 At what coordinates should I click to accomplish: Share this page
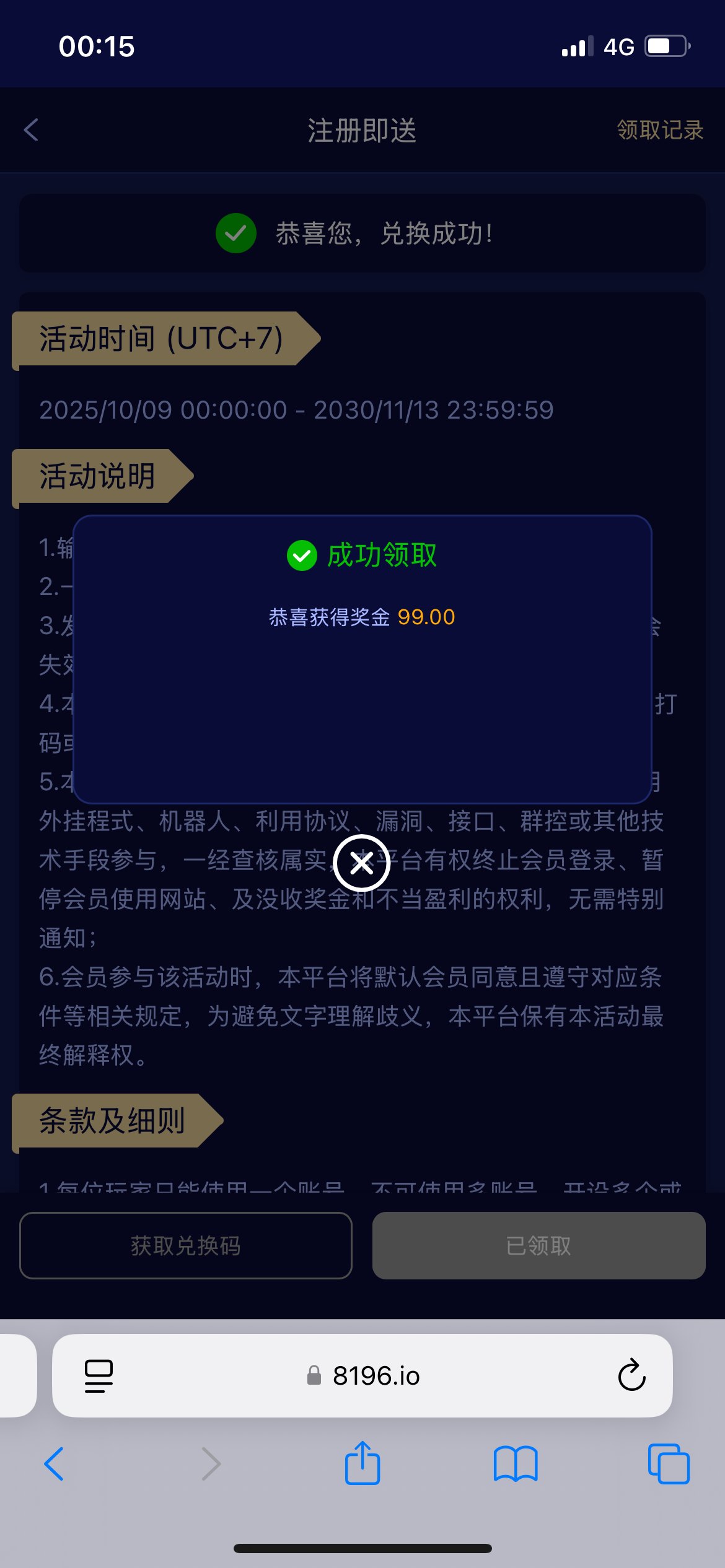pyautogui.click(x=362, y=1463)
